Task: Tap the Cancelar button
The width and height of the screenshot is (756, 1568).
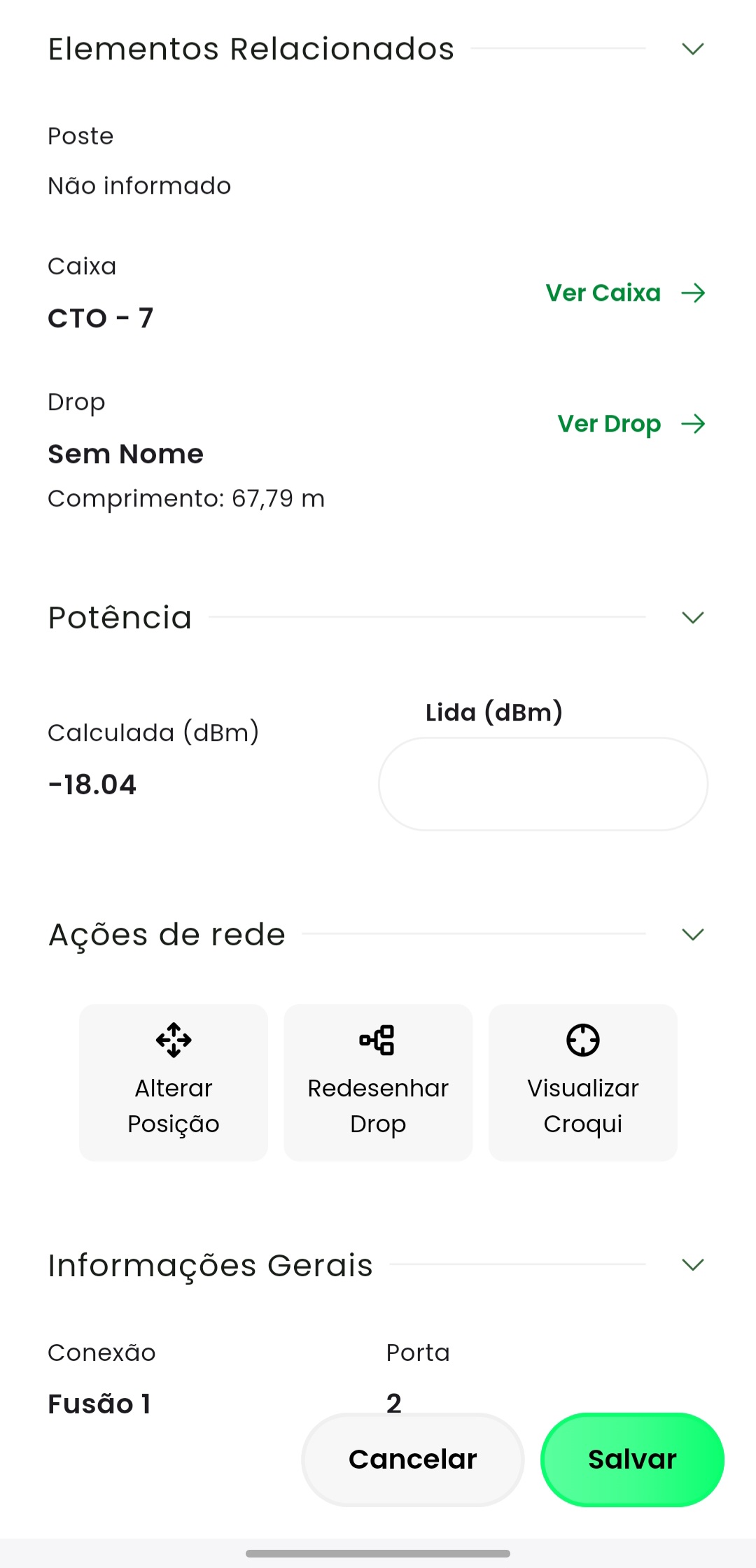Action: [x=412, y=1460]
